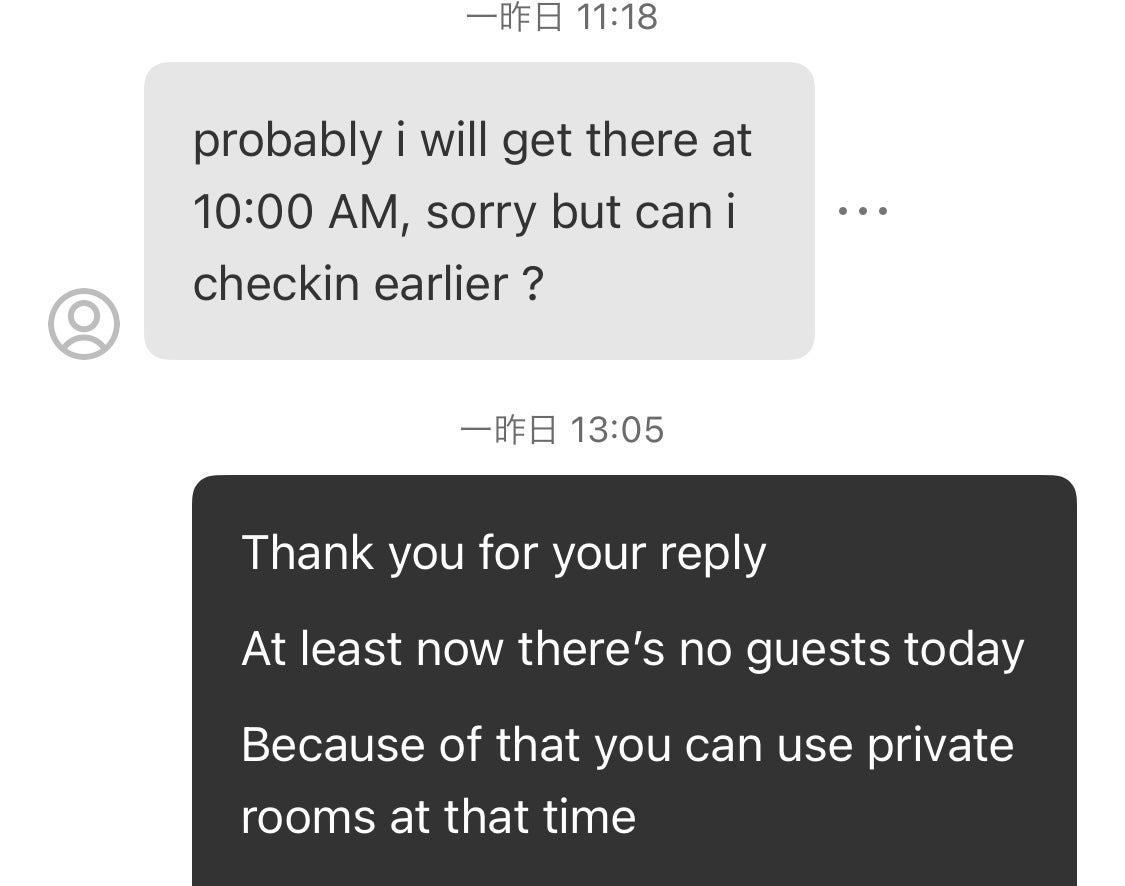Open more options beside the check-in message
The width and height of the screenshot is (1125, 886).
(x=862, y=212)
